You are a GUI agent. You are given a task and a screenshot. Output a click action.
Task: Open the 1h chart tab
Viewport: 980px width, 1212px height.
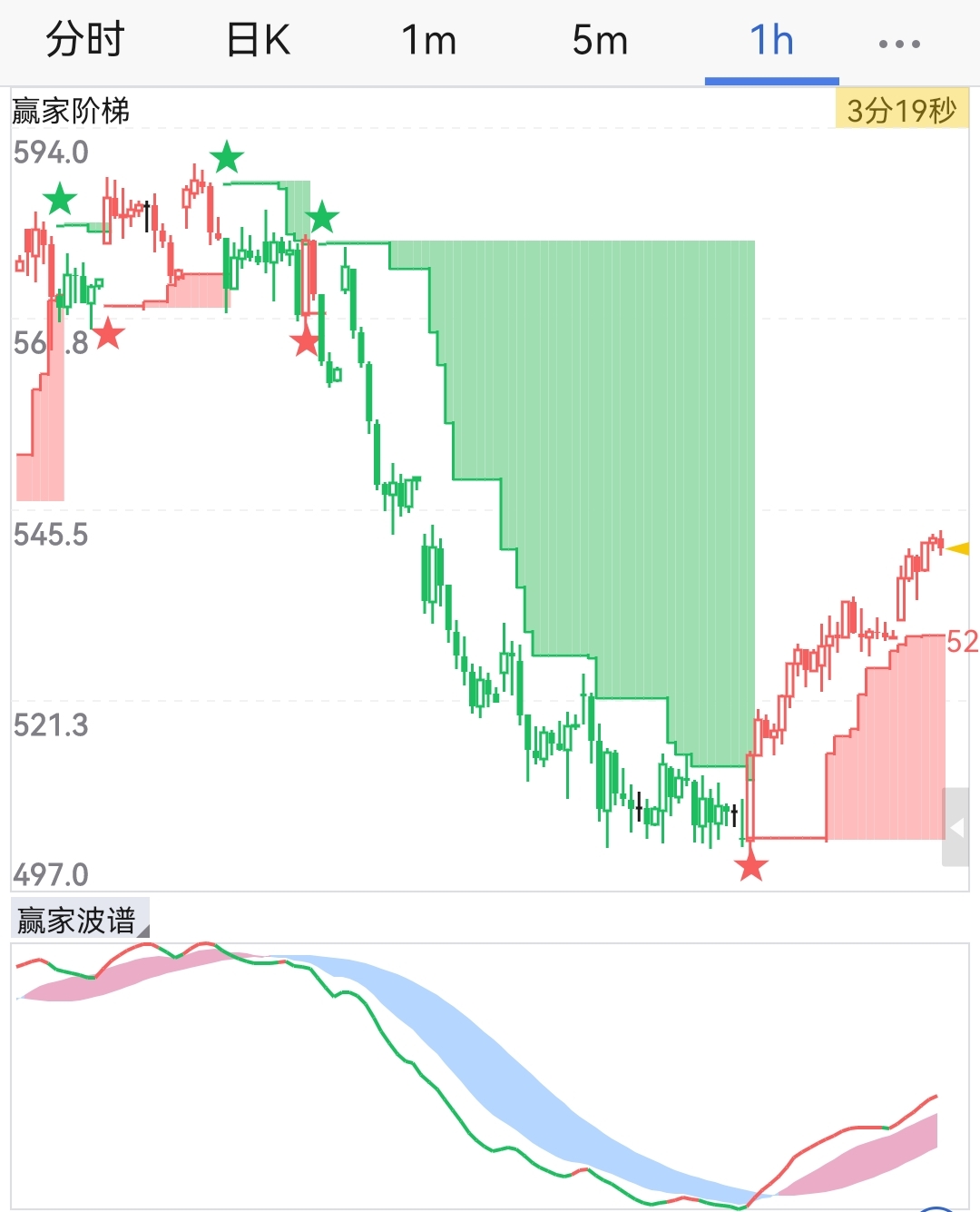point(771,41)
